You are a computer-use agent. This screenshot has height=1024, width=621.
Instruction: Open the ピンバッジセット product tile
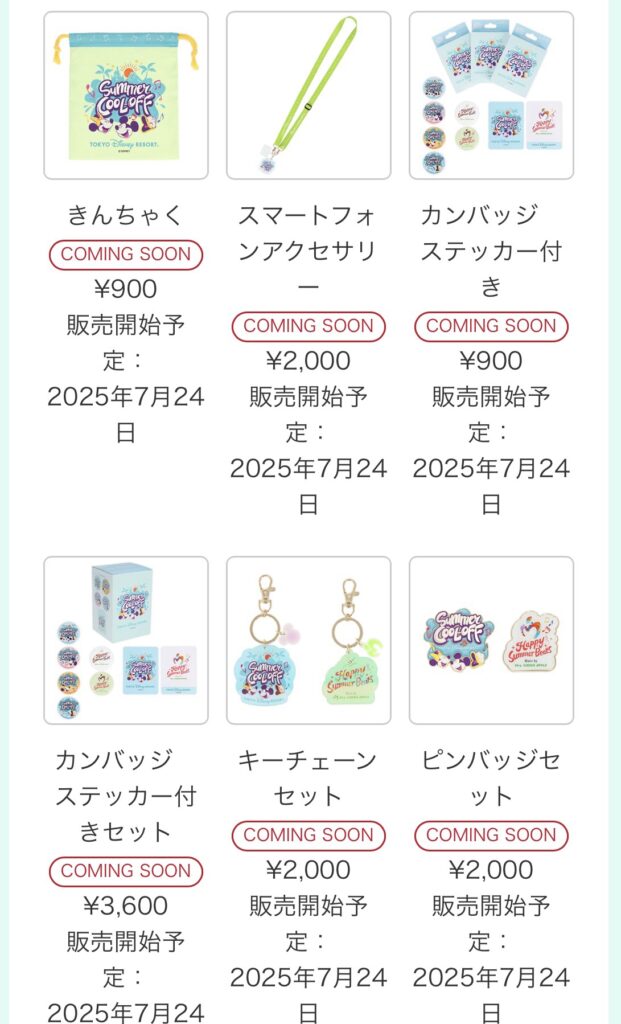coord(491,640)
